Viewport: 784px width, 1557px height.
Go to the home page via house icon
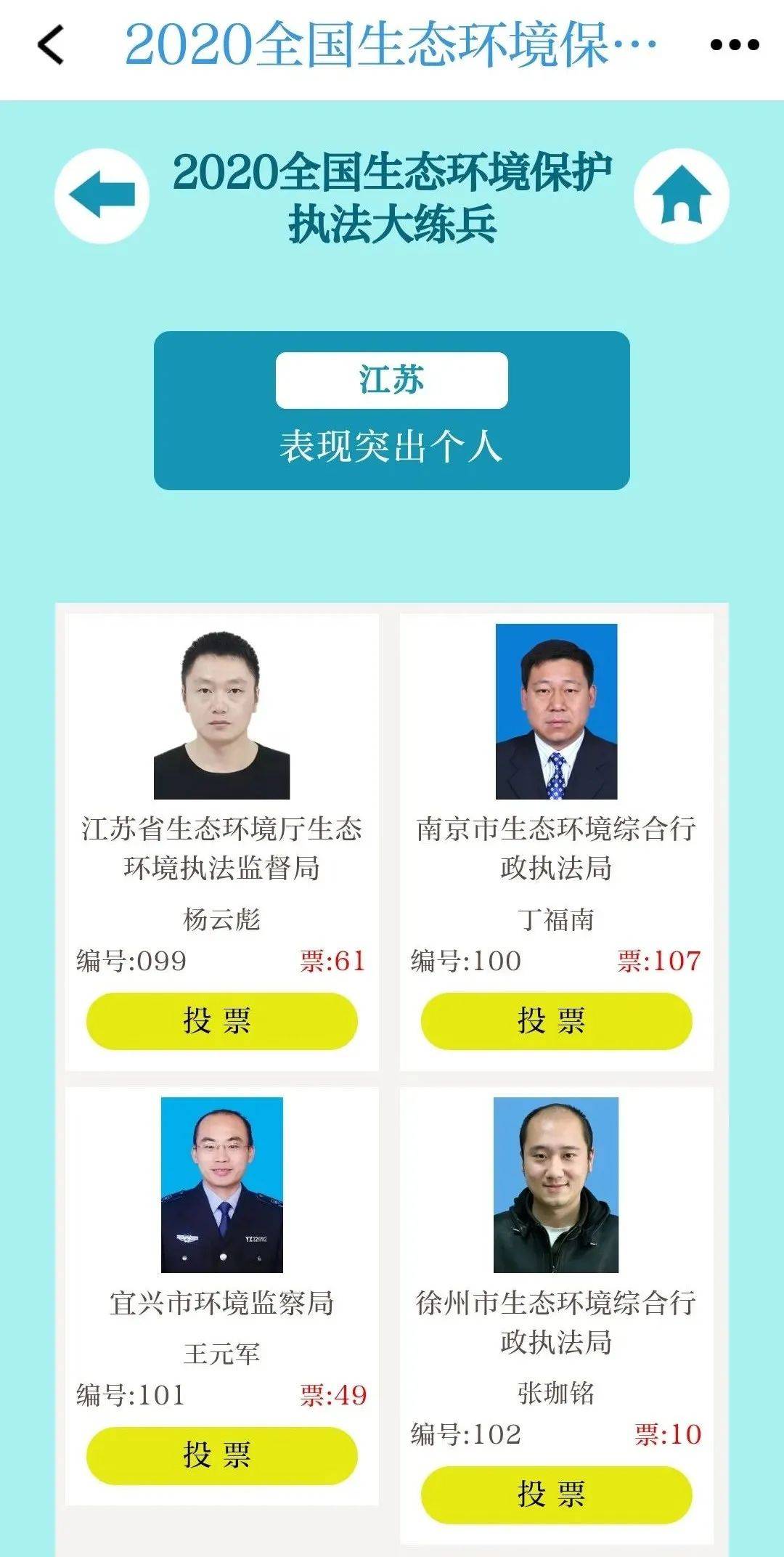[681, 195]
